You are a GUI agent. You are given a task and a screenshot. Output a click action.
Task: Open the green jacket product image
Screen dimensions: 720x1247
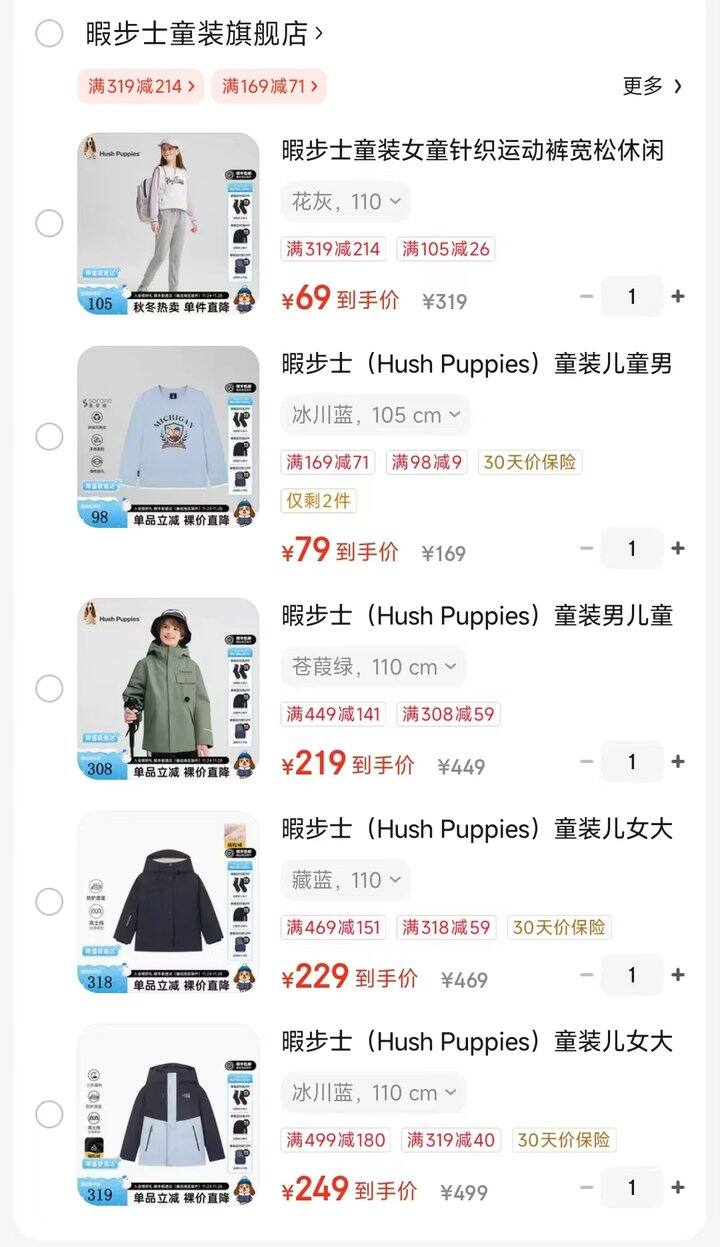click(168, 688)
